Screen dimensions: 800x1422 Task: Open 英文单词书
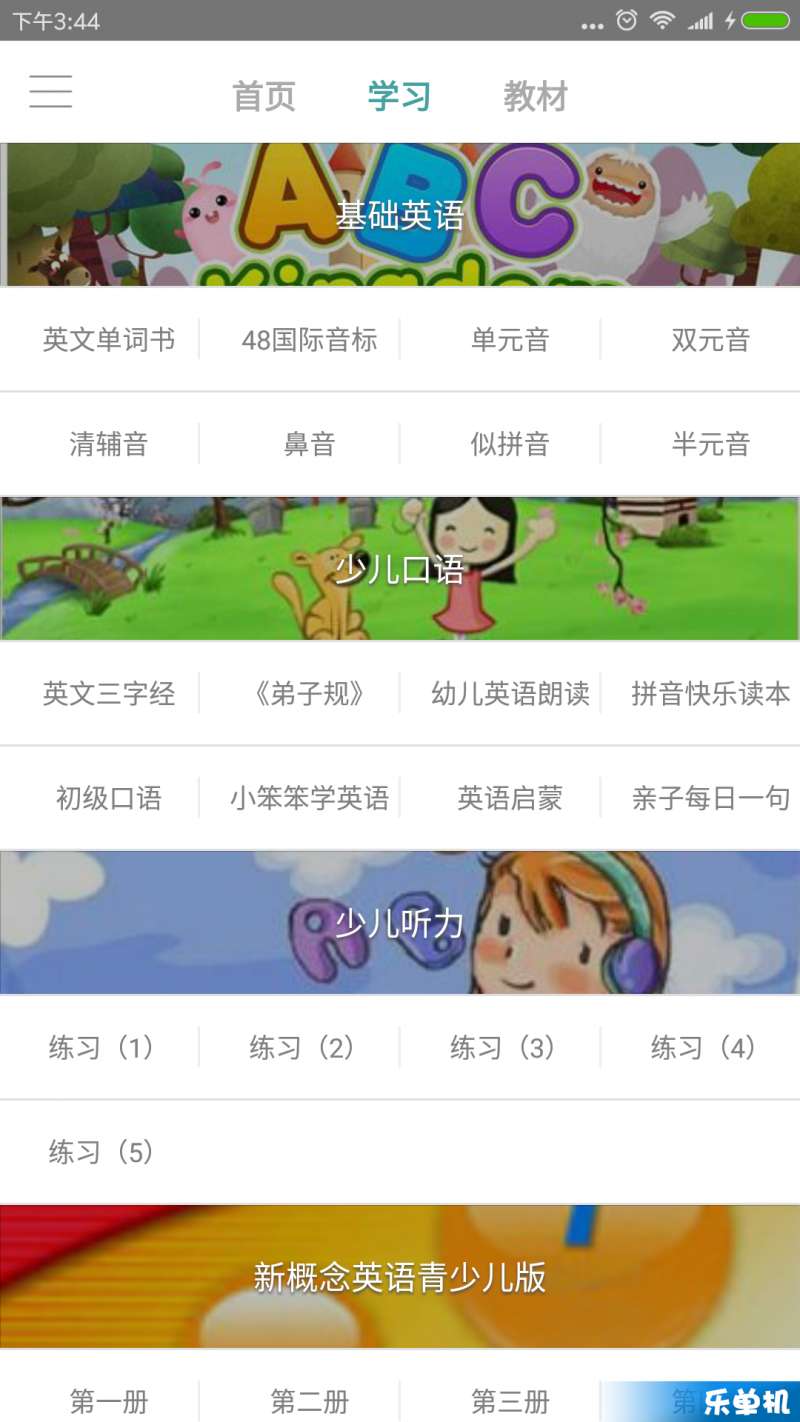109,340
